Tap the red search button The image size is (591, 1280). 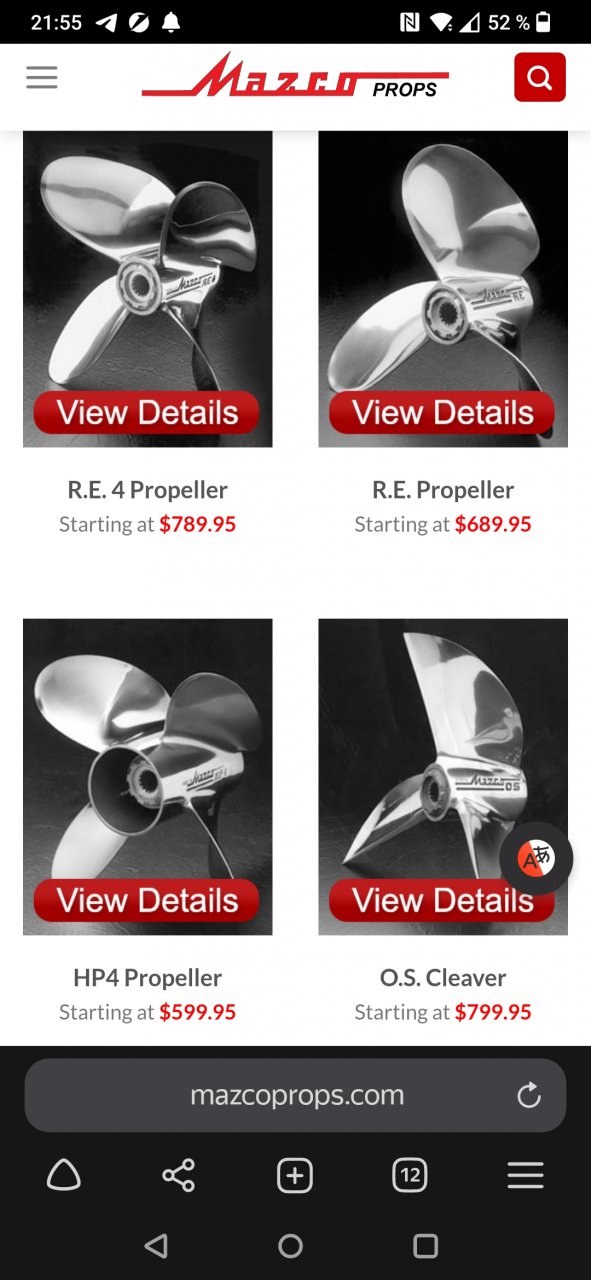coord(540,77)
